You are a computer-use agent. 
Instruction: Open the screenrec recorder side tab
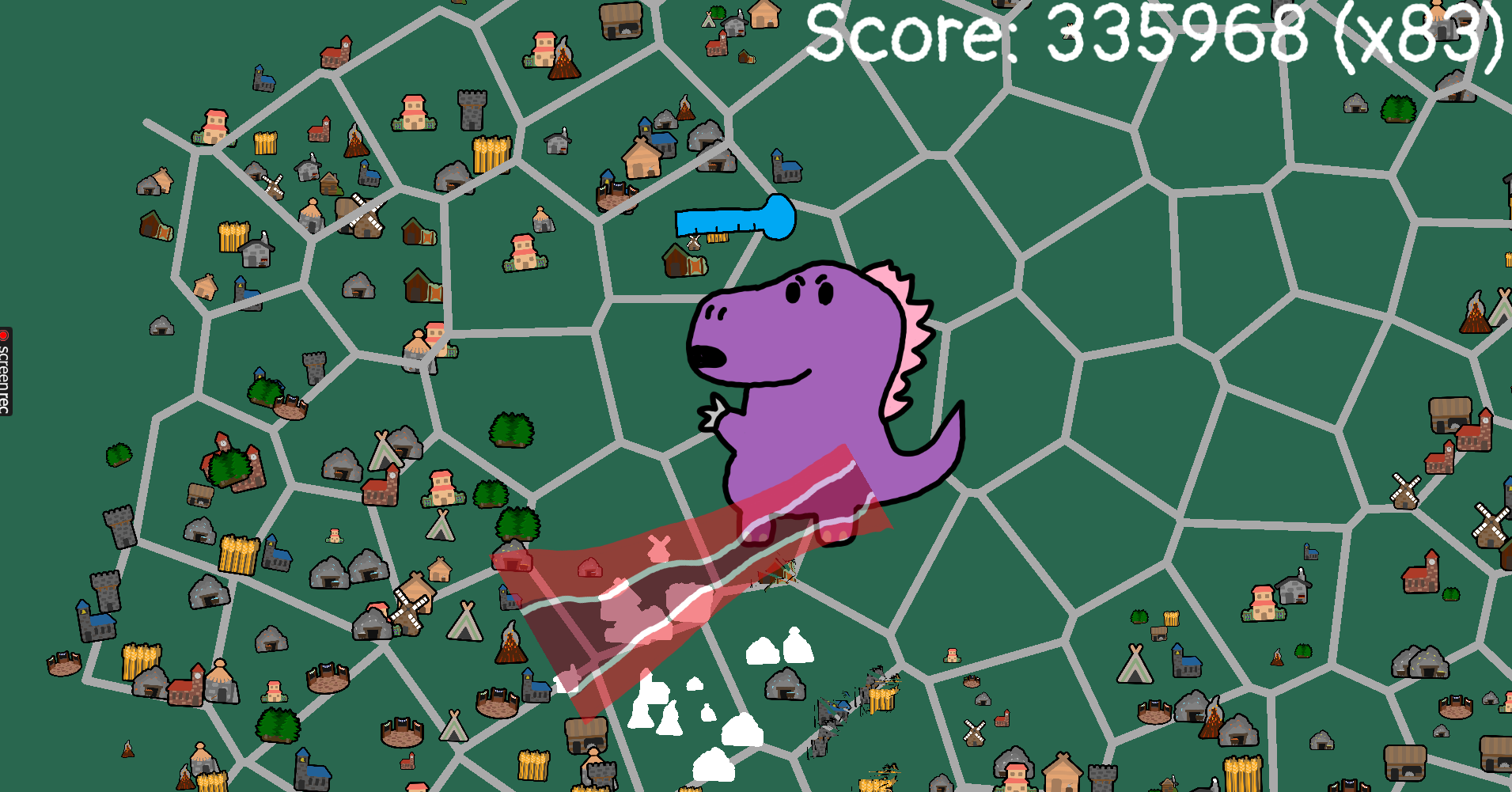point(6,371)
